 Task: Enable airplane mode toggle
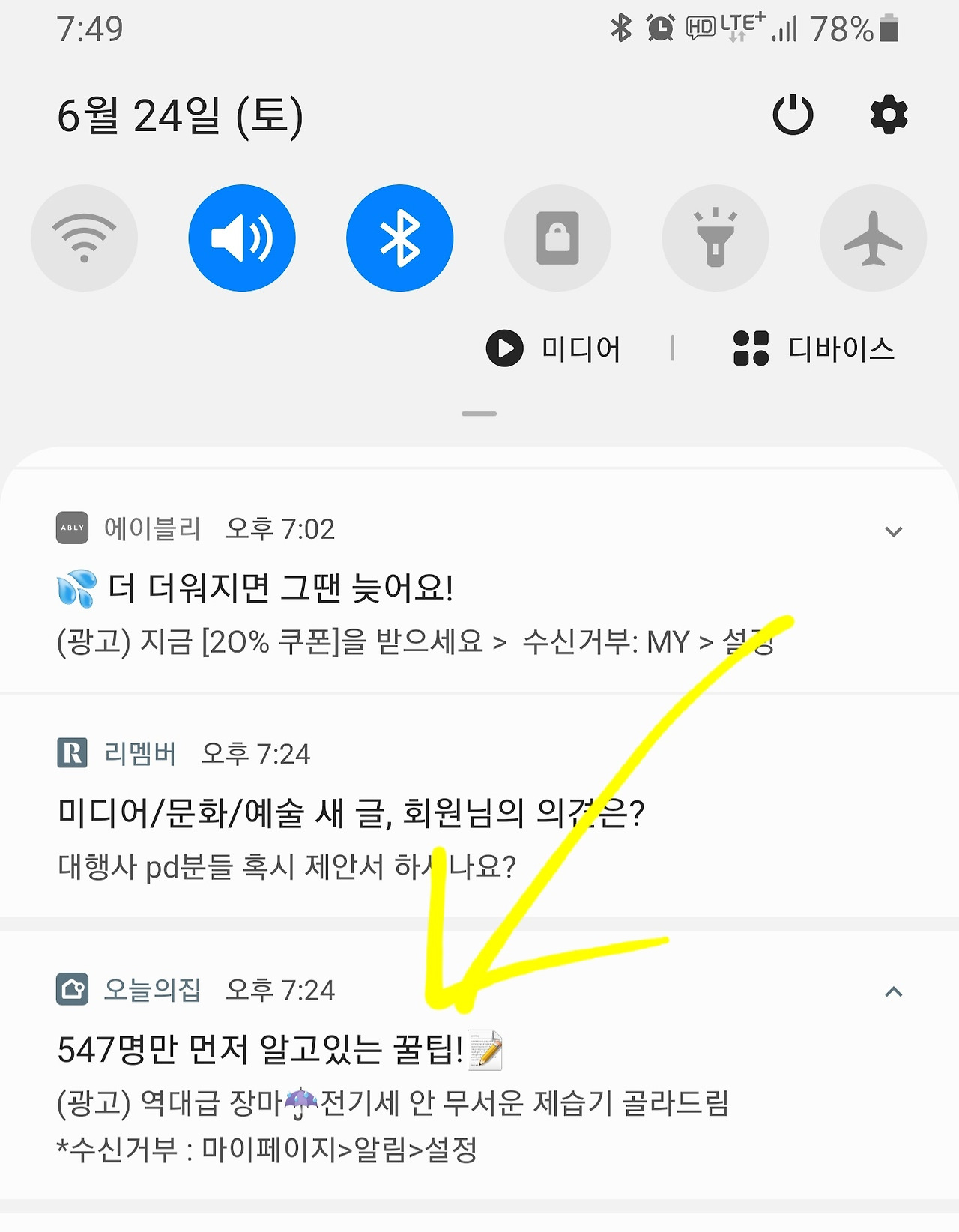click(873, 237)
